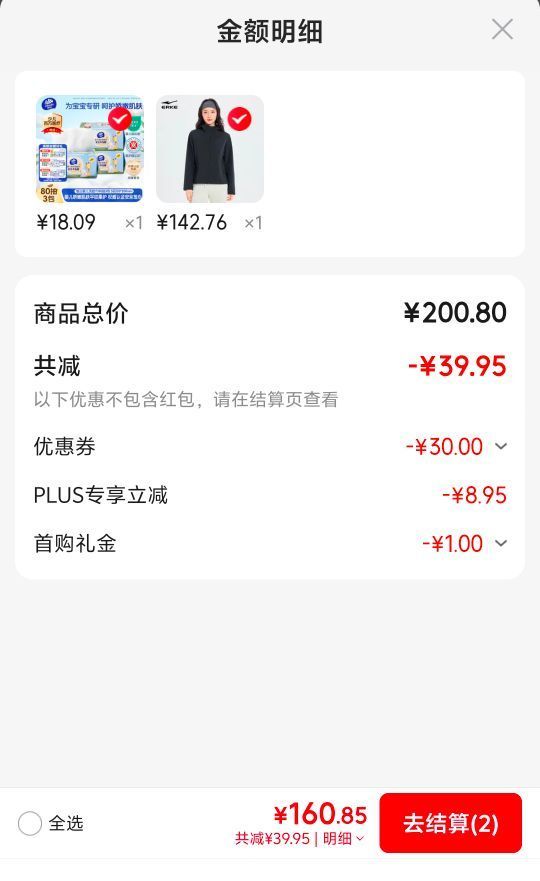Uncheck the black jacket item priced ¥142.76

point(240,119)
